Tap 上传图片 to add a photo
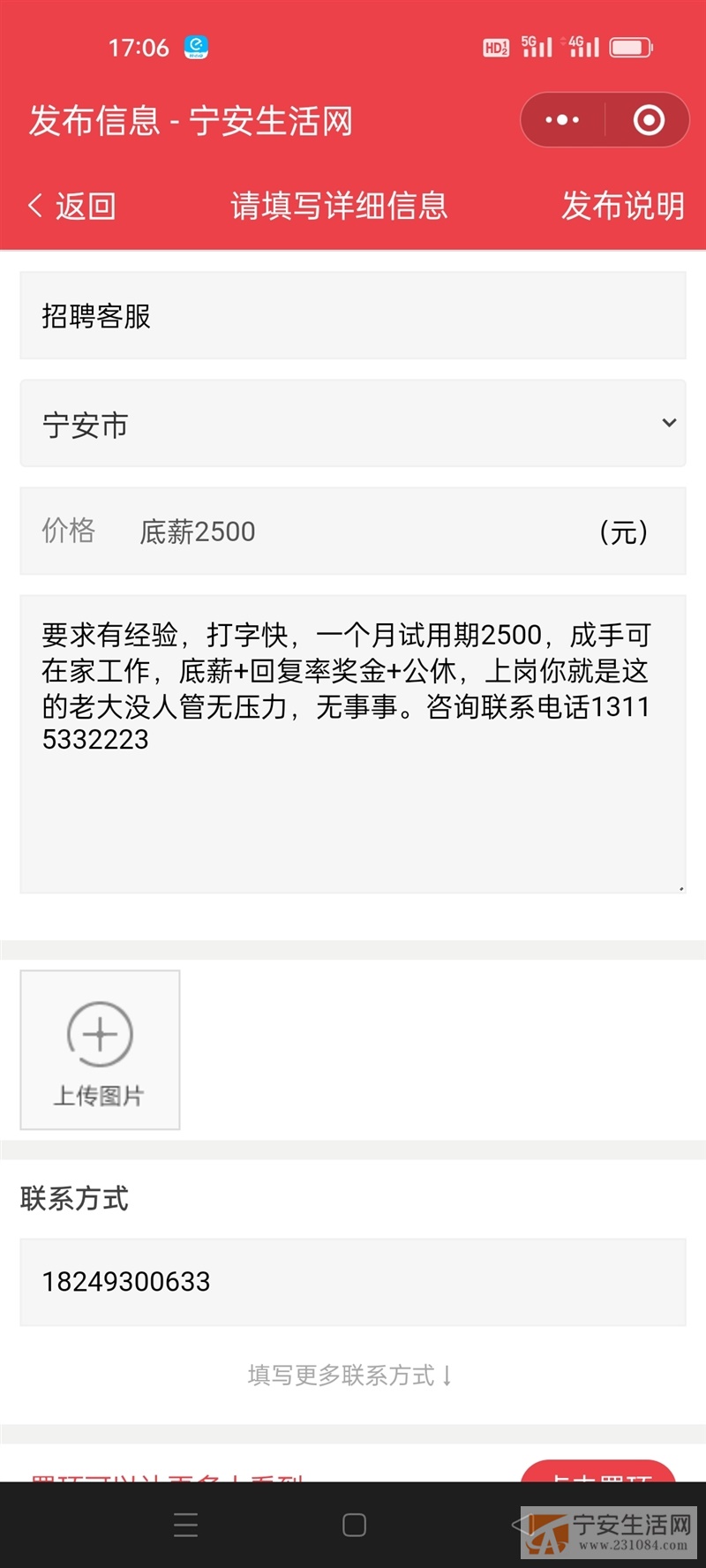706x1568 pixels. (100, 1050)
